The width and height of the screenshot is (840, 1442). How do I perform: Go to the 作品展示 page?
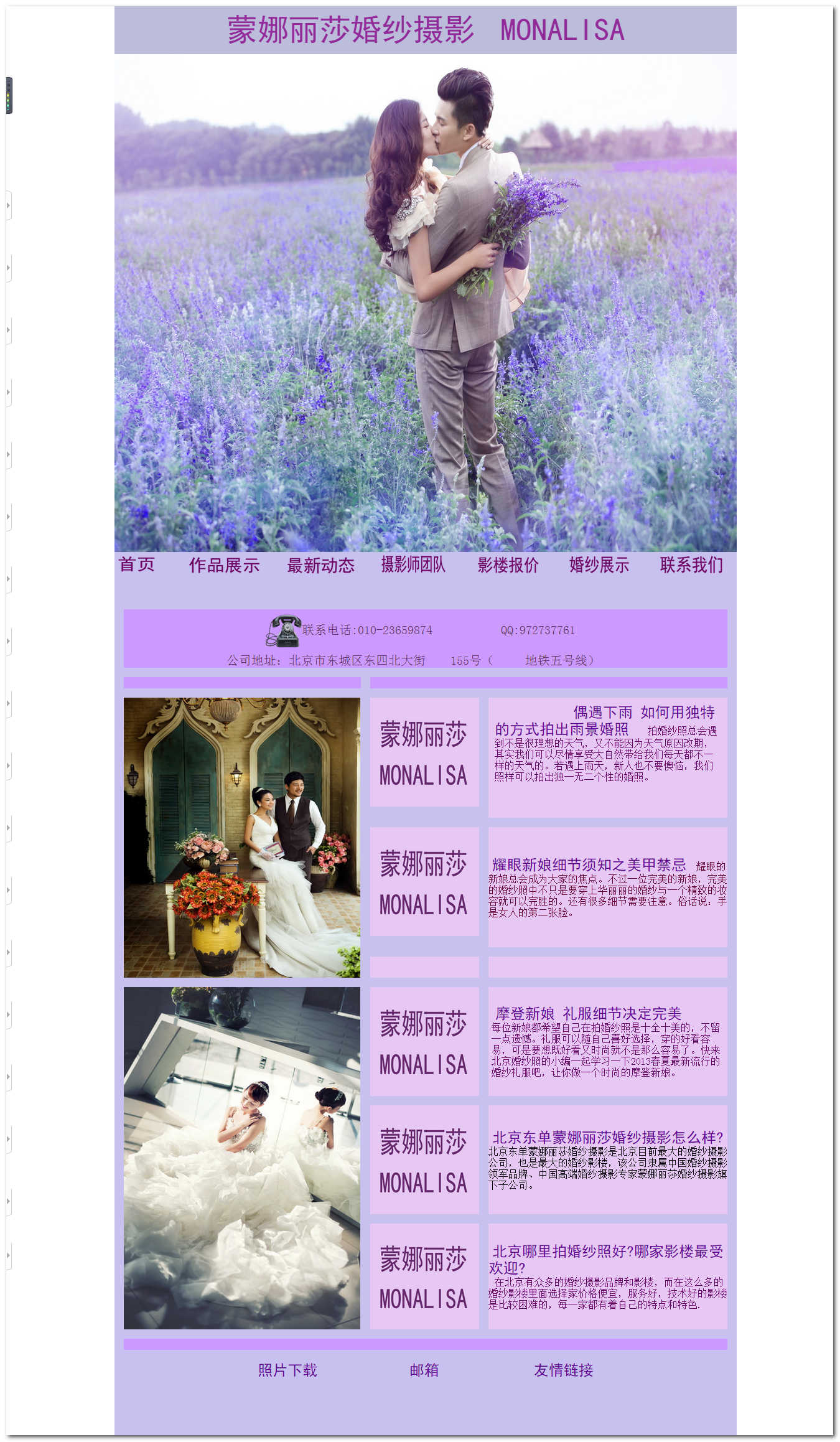point(224,565)
